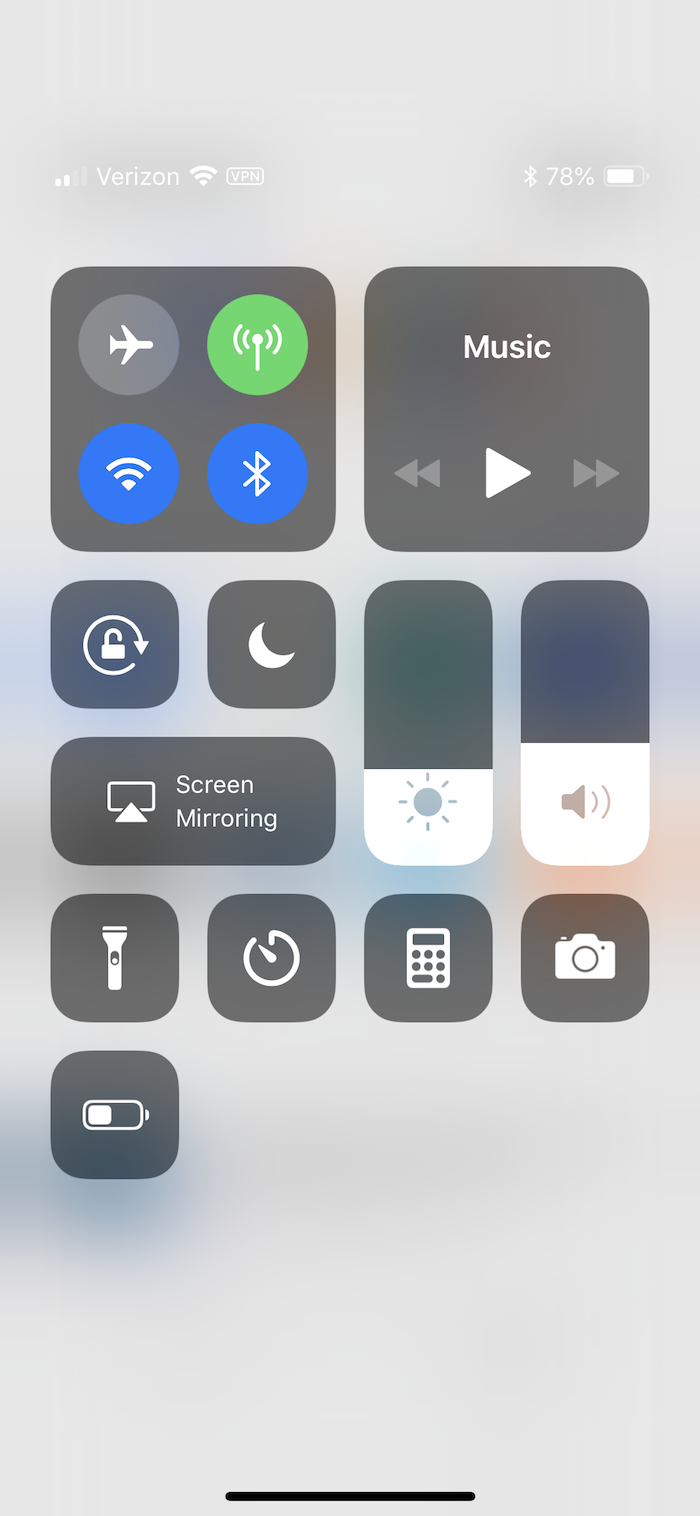Open the timer

point(271,958)
